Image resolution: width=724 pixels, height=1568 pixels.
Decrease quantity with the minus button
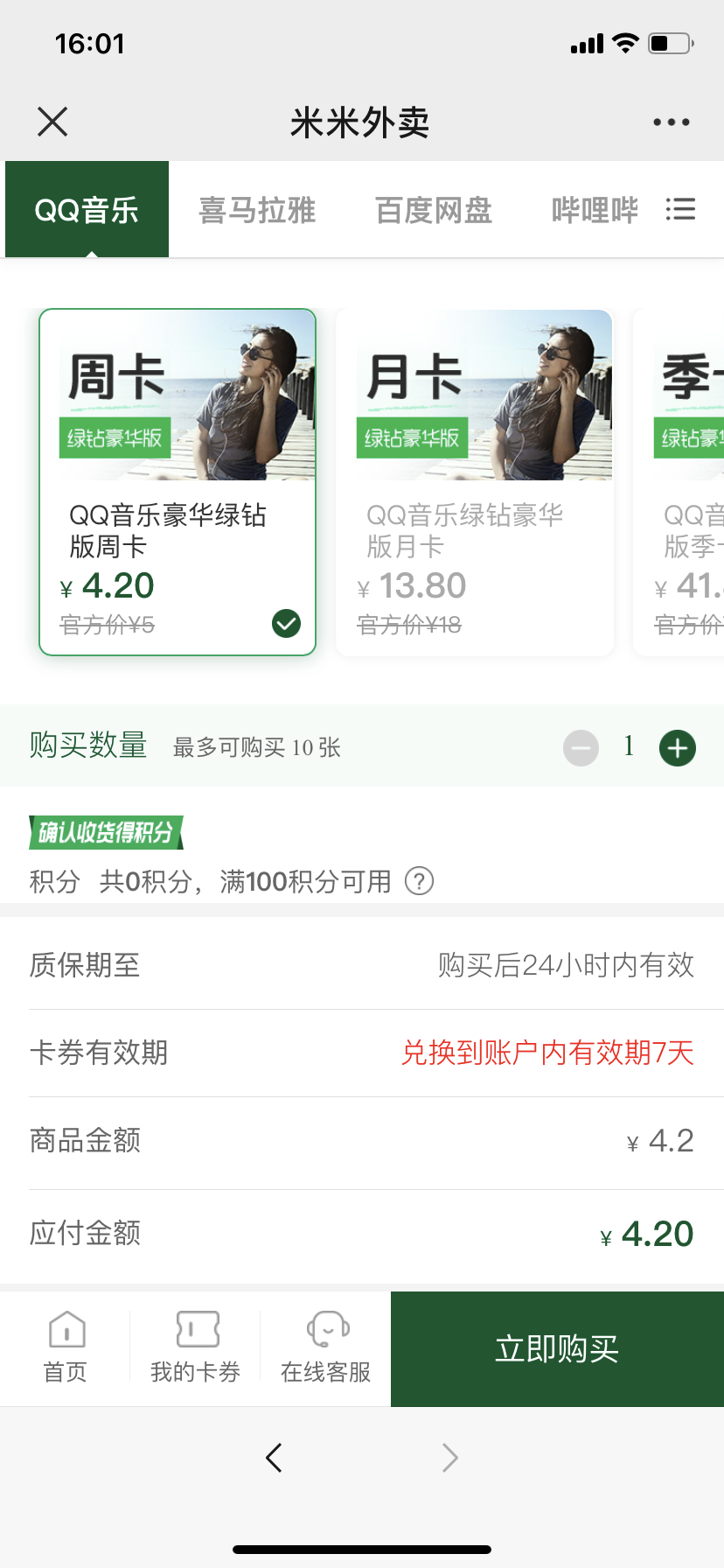click(580, 746)
